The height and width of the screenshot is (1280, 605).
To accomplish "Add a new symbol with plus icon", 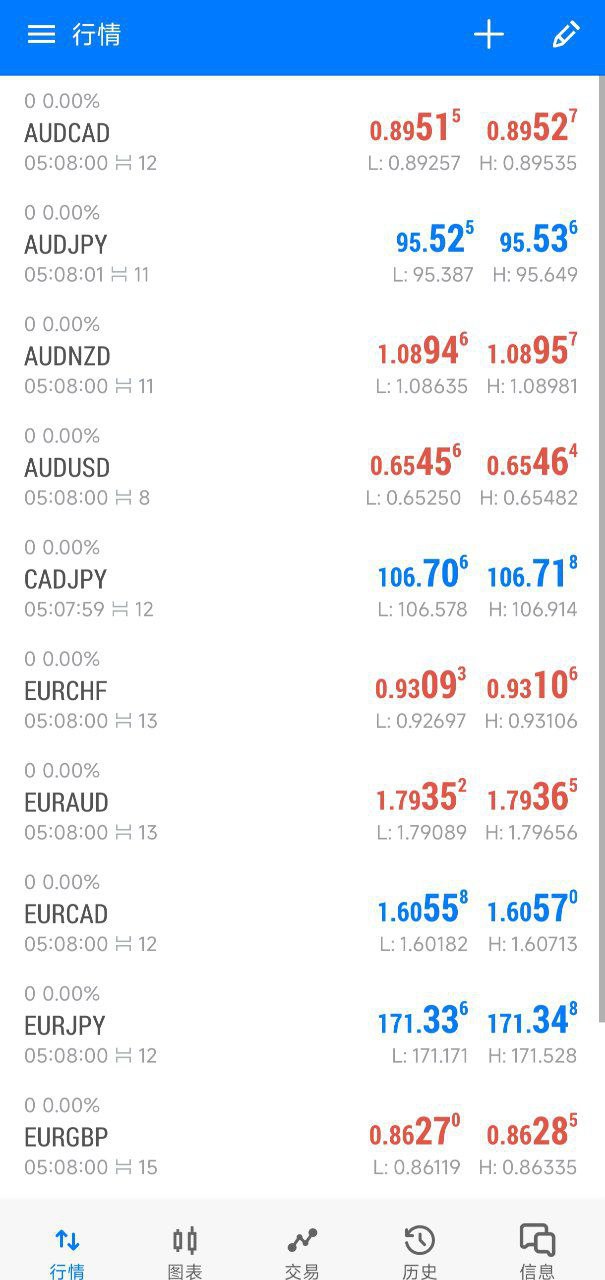I will point(489,35).
